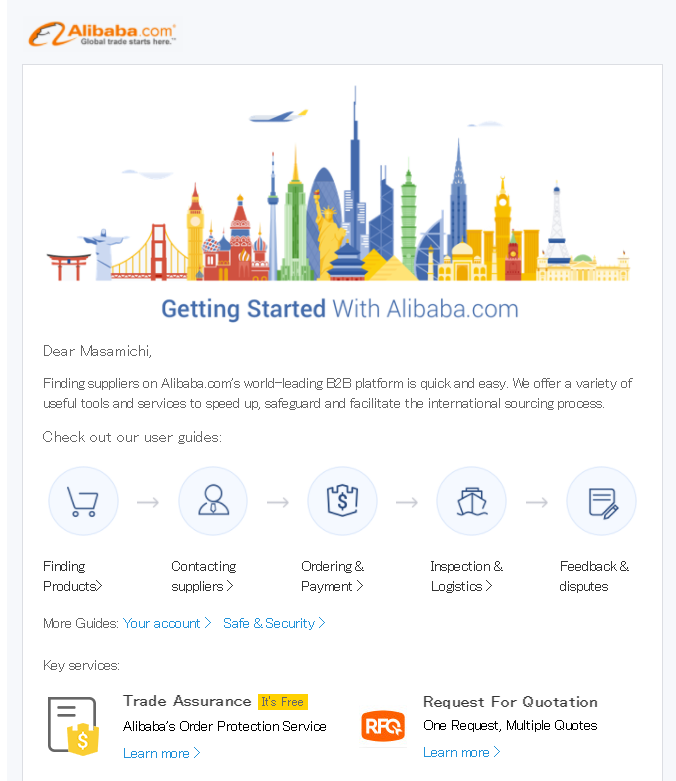Open the Ordering & Payment guide
The width and height of the screenshot is (676, 781).
tap(332, 576)
